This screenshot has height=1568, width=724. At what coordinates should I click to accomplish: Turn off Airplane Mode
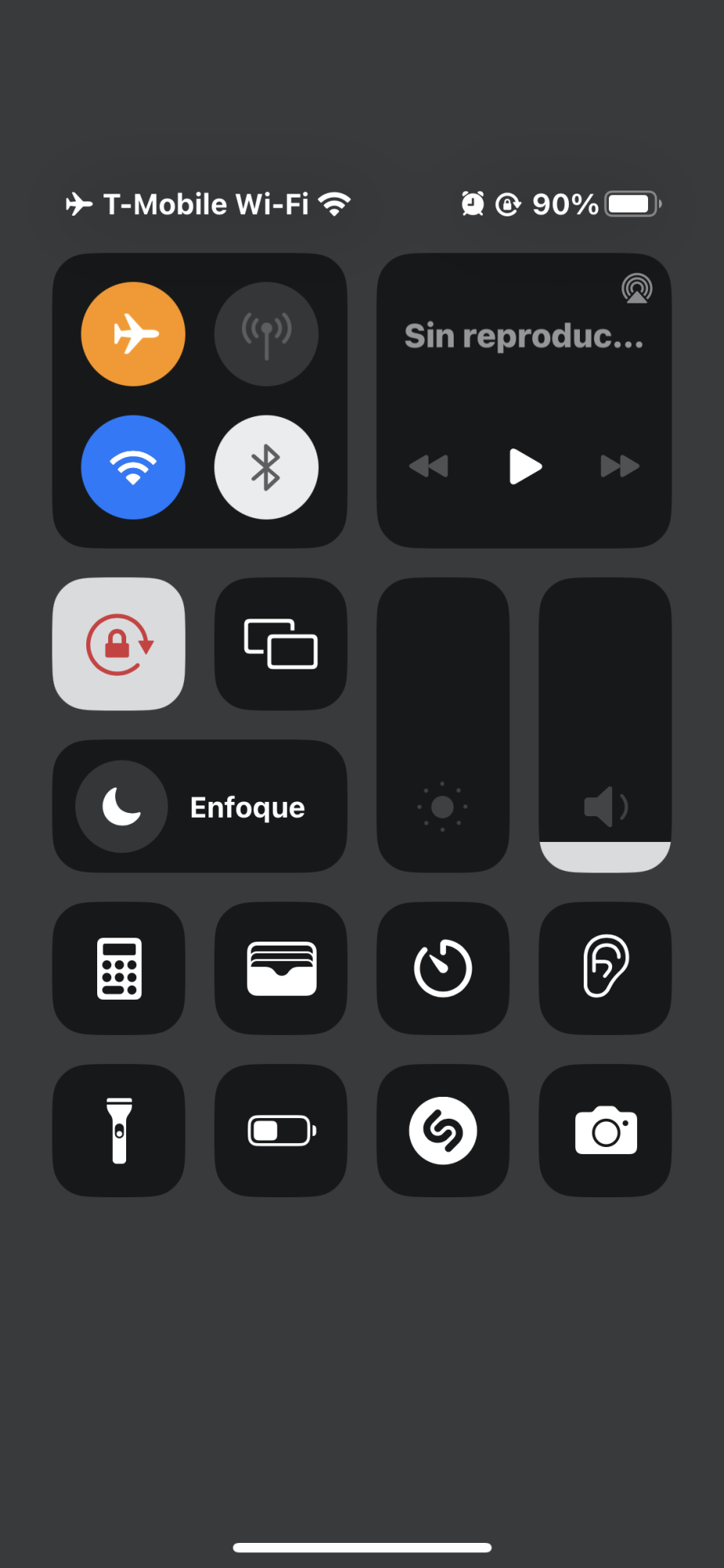coord(133,334)
